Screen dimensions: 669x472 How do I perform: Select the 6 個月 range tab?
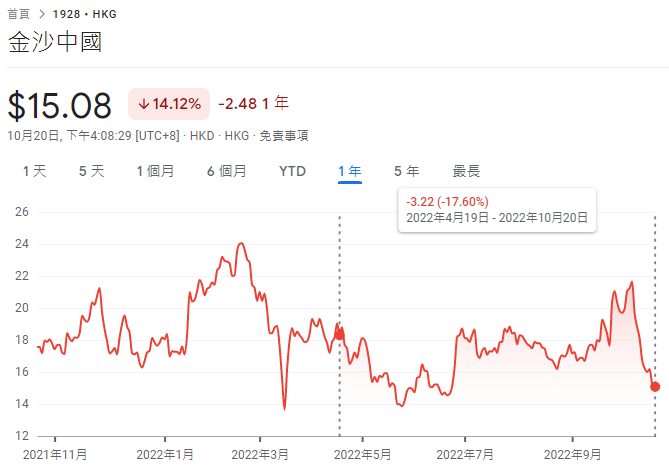point(227,171)
